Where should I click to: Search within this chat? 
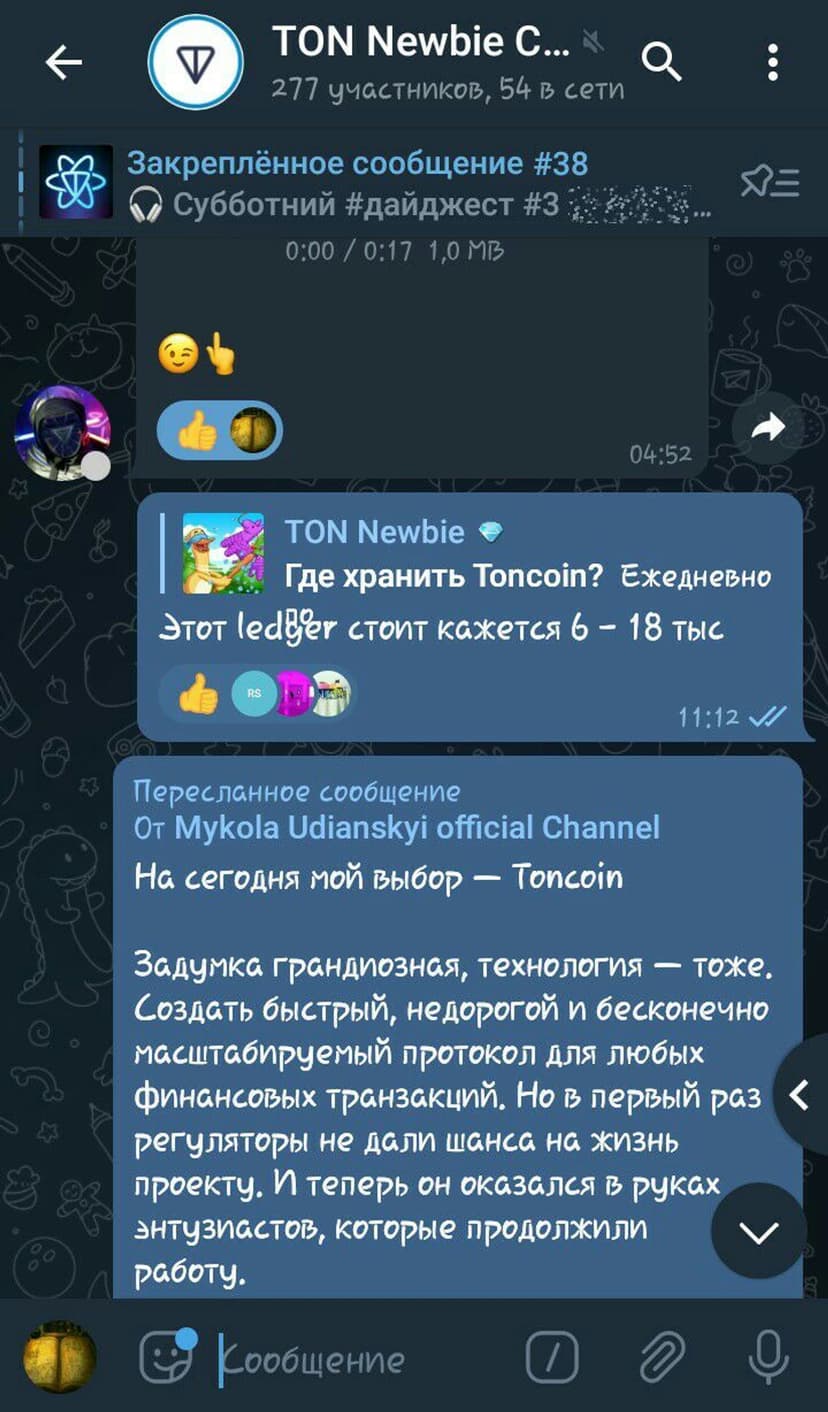[661, 63]
